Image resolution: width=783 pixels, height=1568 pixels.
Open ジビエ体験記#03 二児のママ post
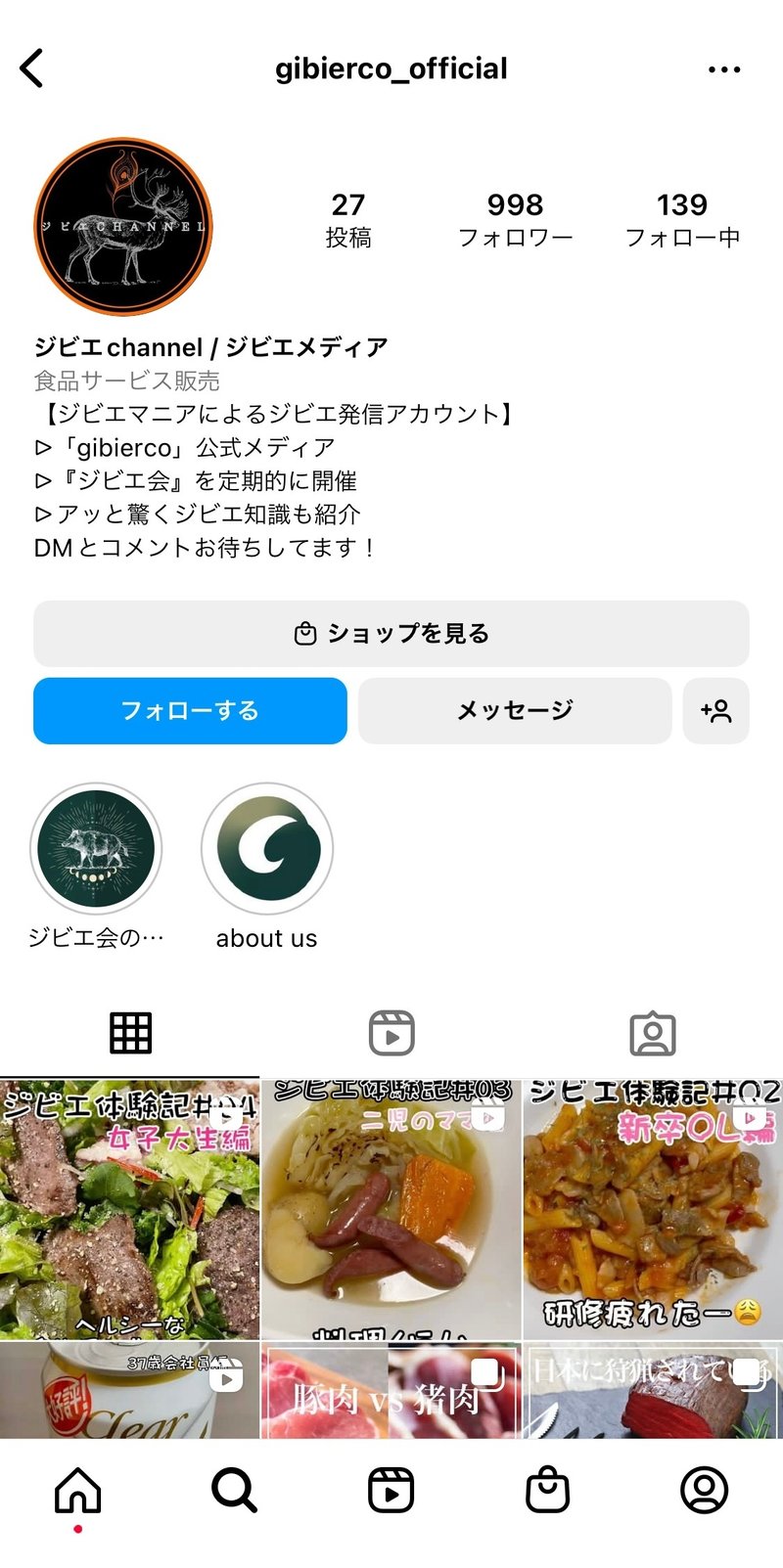pyautogui.click(x=391, y=1209)
